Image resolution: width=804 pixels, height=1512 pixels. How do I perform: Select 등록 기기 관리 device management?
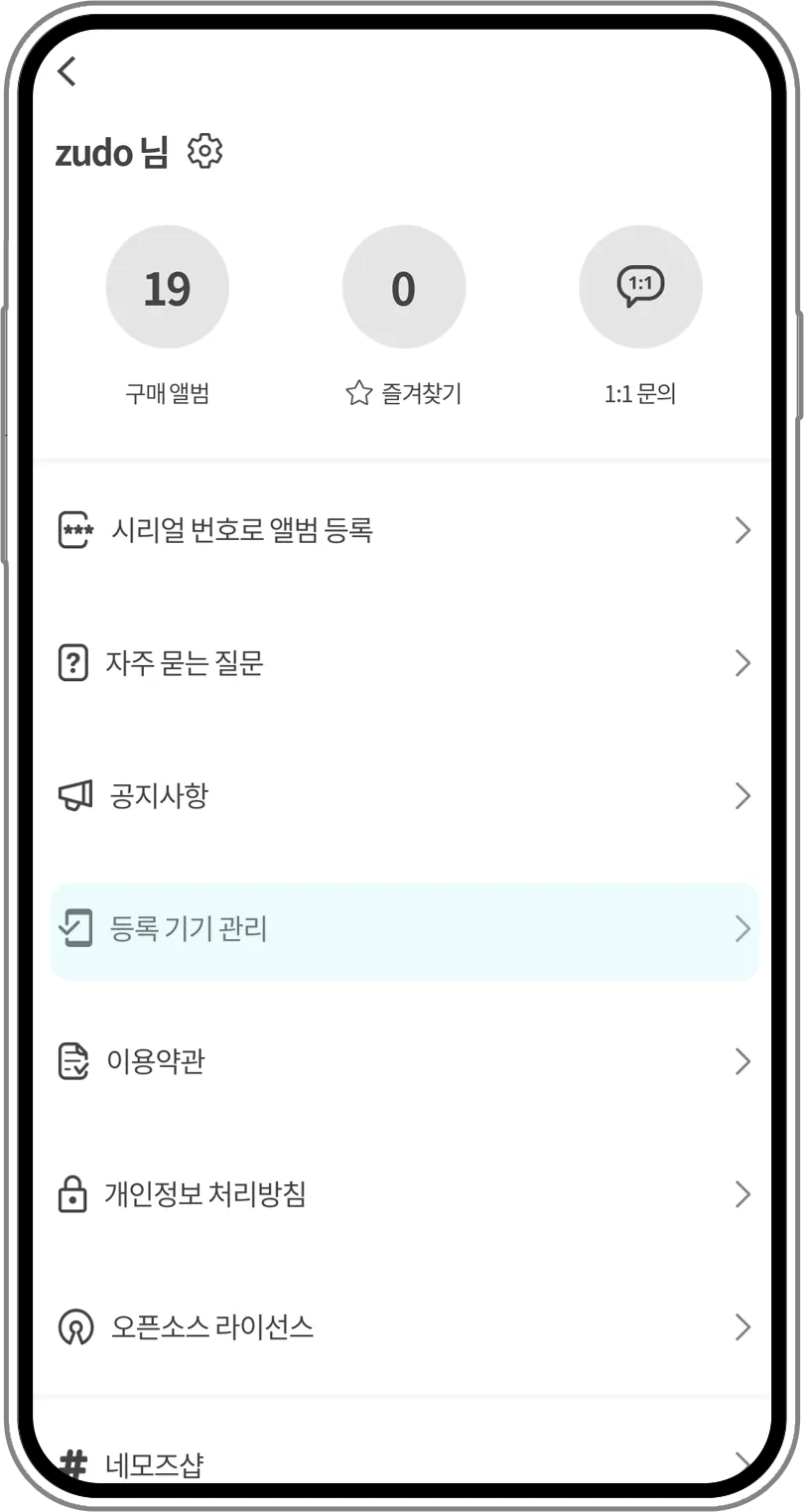402,930
